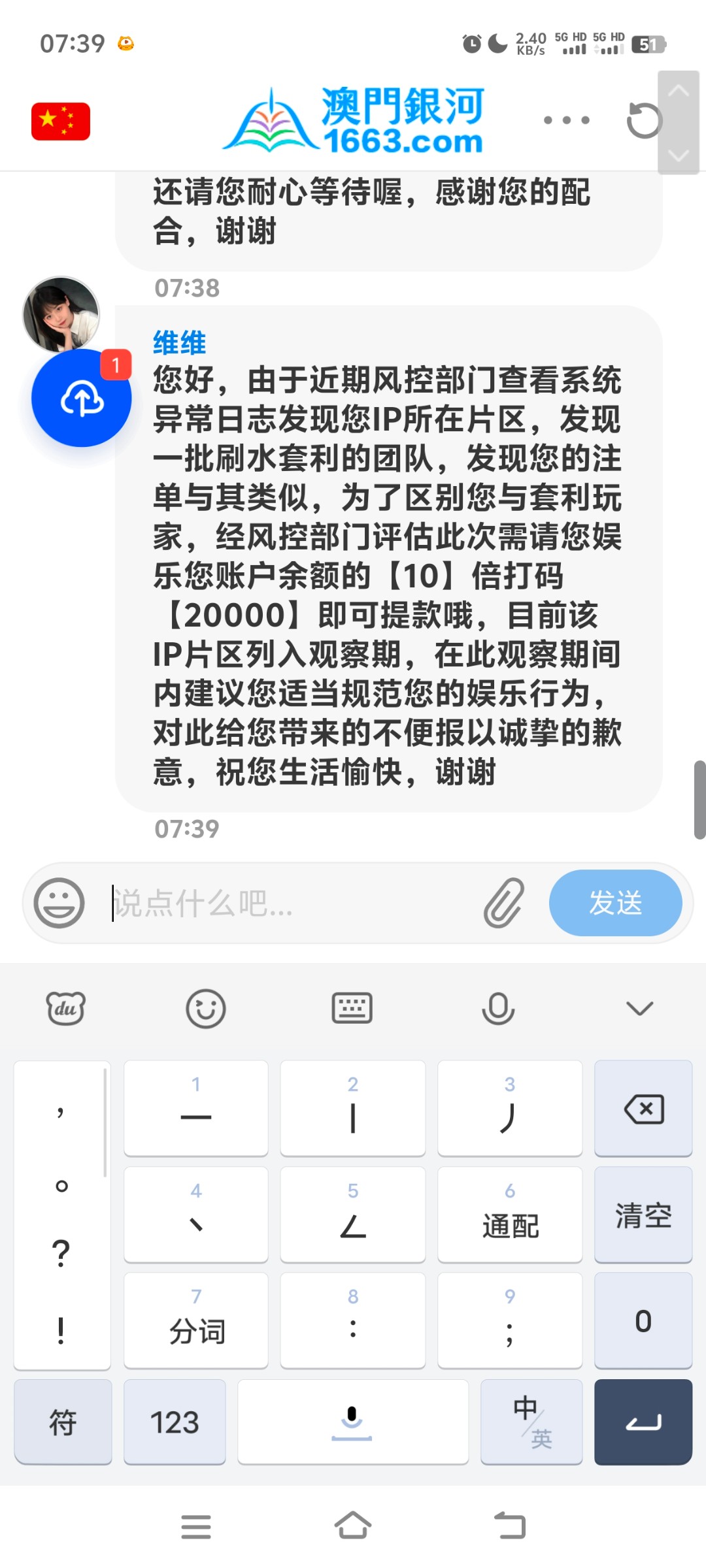Tap the blue cloud upload button

click(82, 398)
